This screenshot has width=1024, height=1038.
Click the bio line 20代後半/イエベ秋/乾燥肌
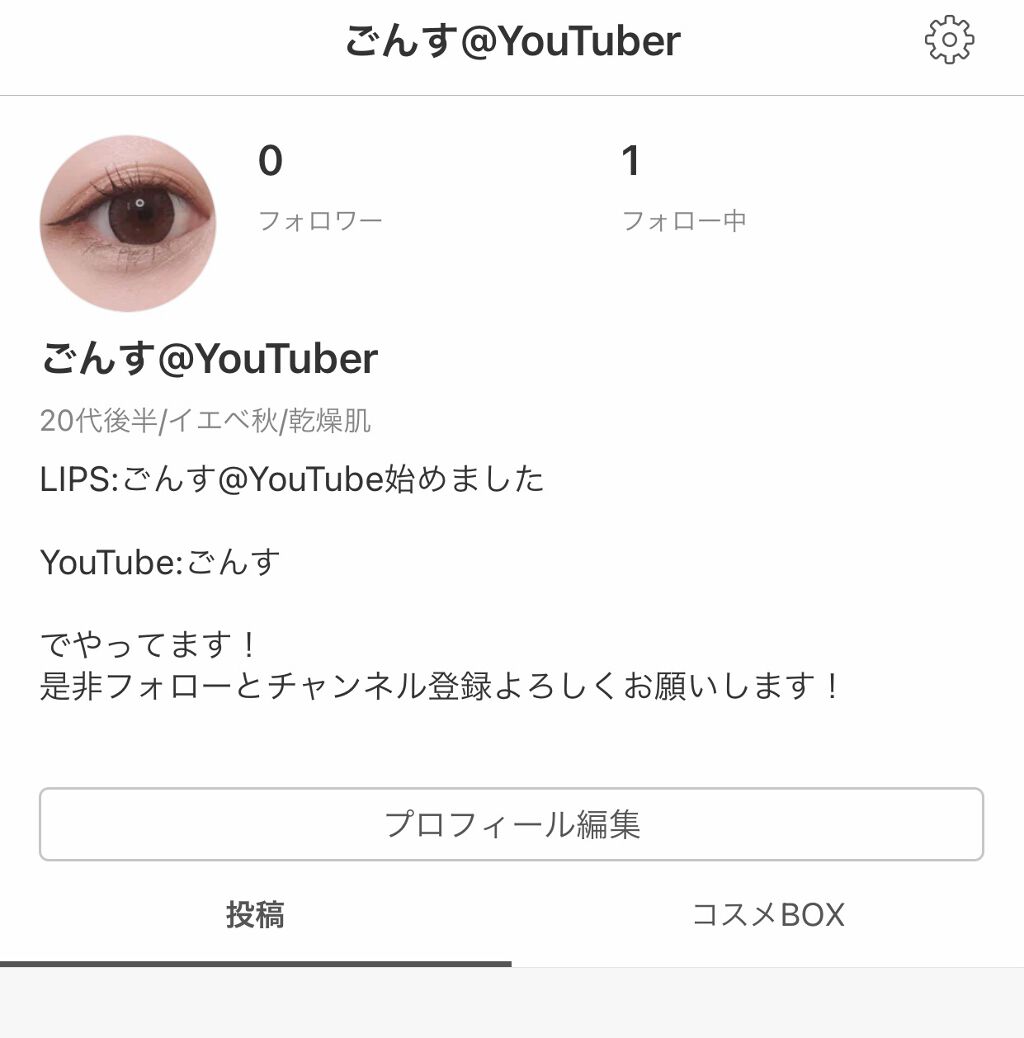tap(204, 421)
